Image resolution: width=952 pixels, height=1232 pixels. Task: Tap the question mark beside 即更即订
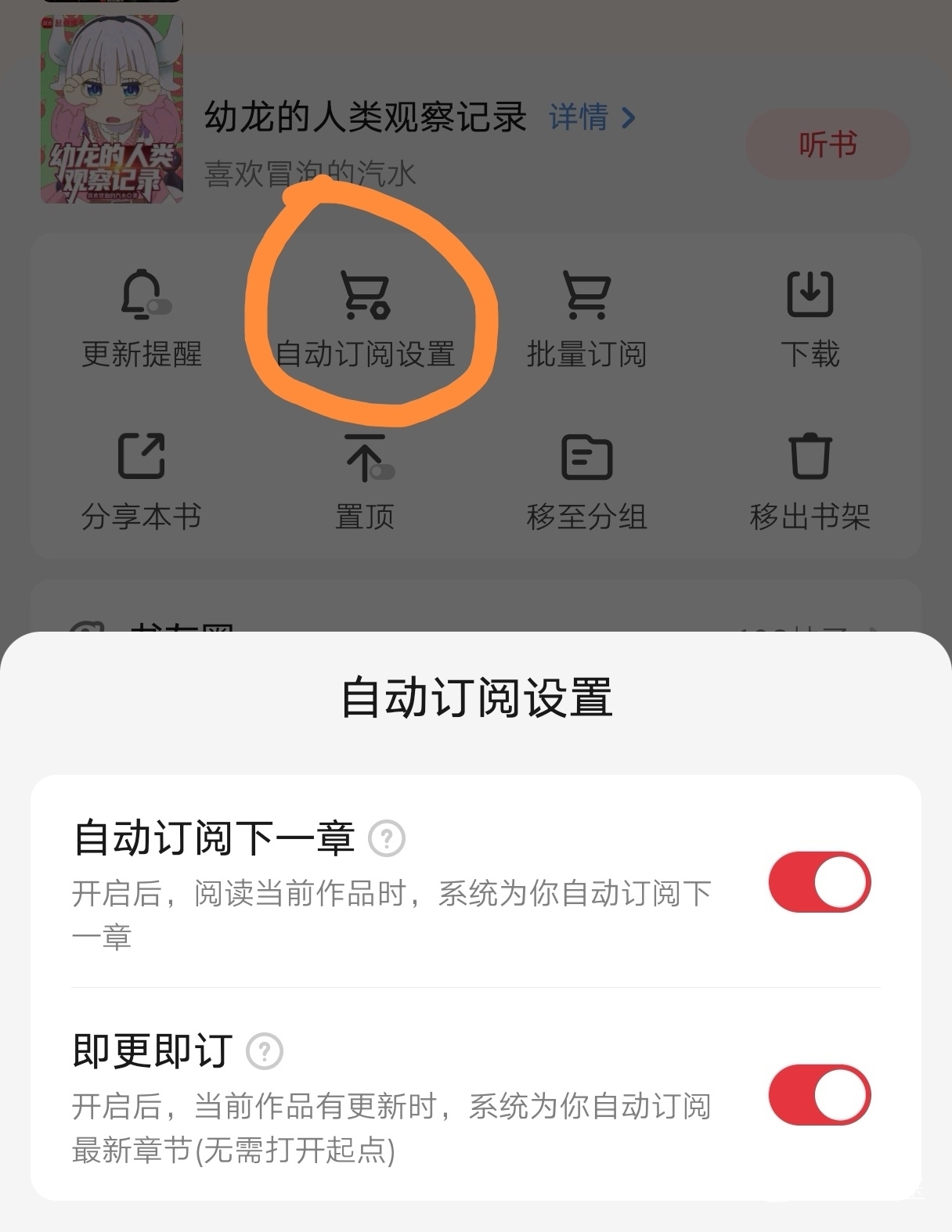pyautogui.click(x=264, y=1051)
